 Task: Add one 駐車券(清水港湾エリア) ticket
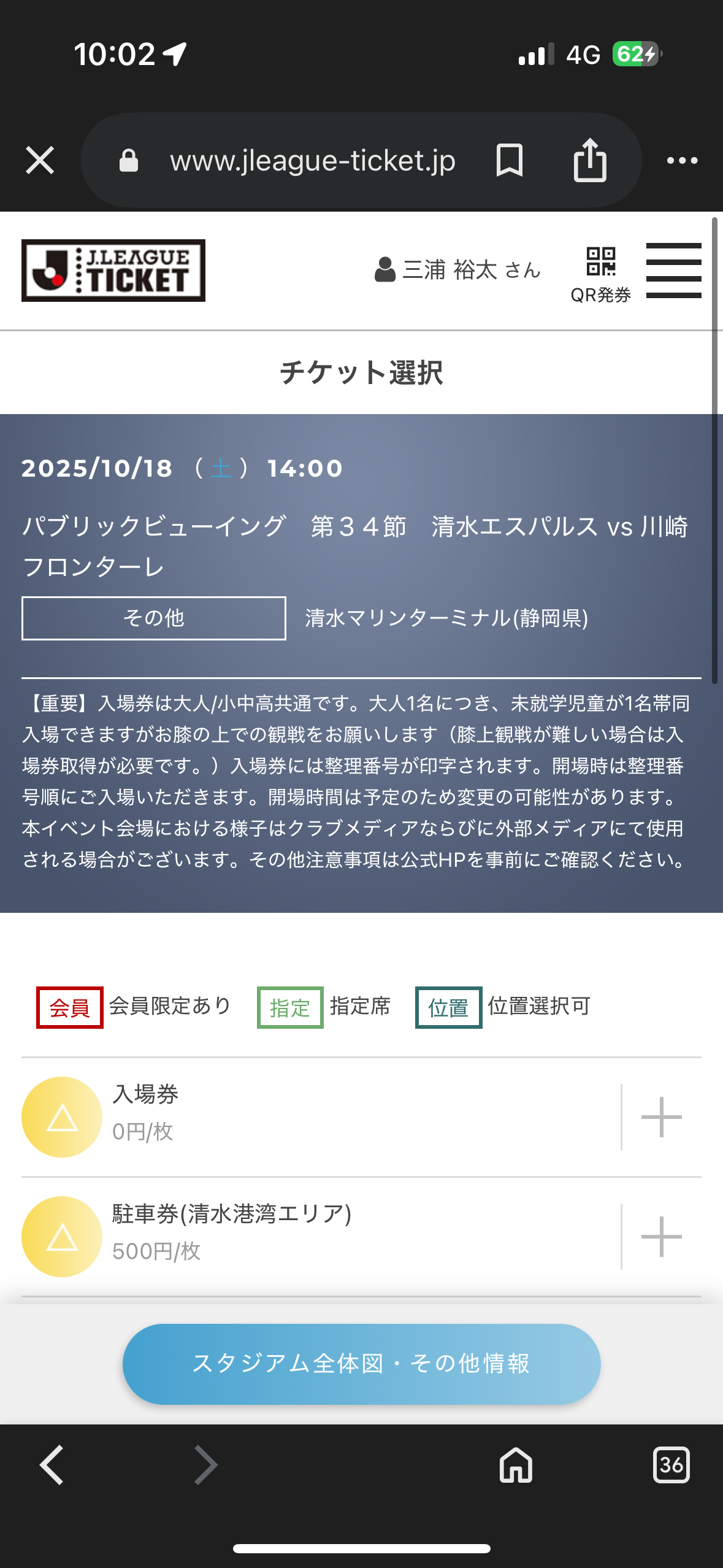coord(661,1236)
